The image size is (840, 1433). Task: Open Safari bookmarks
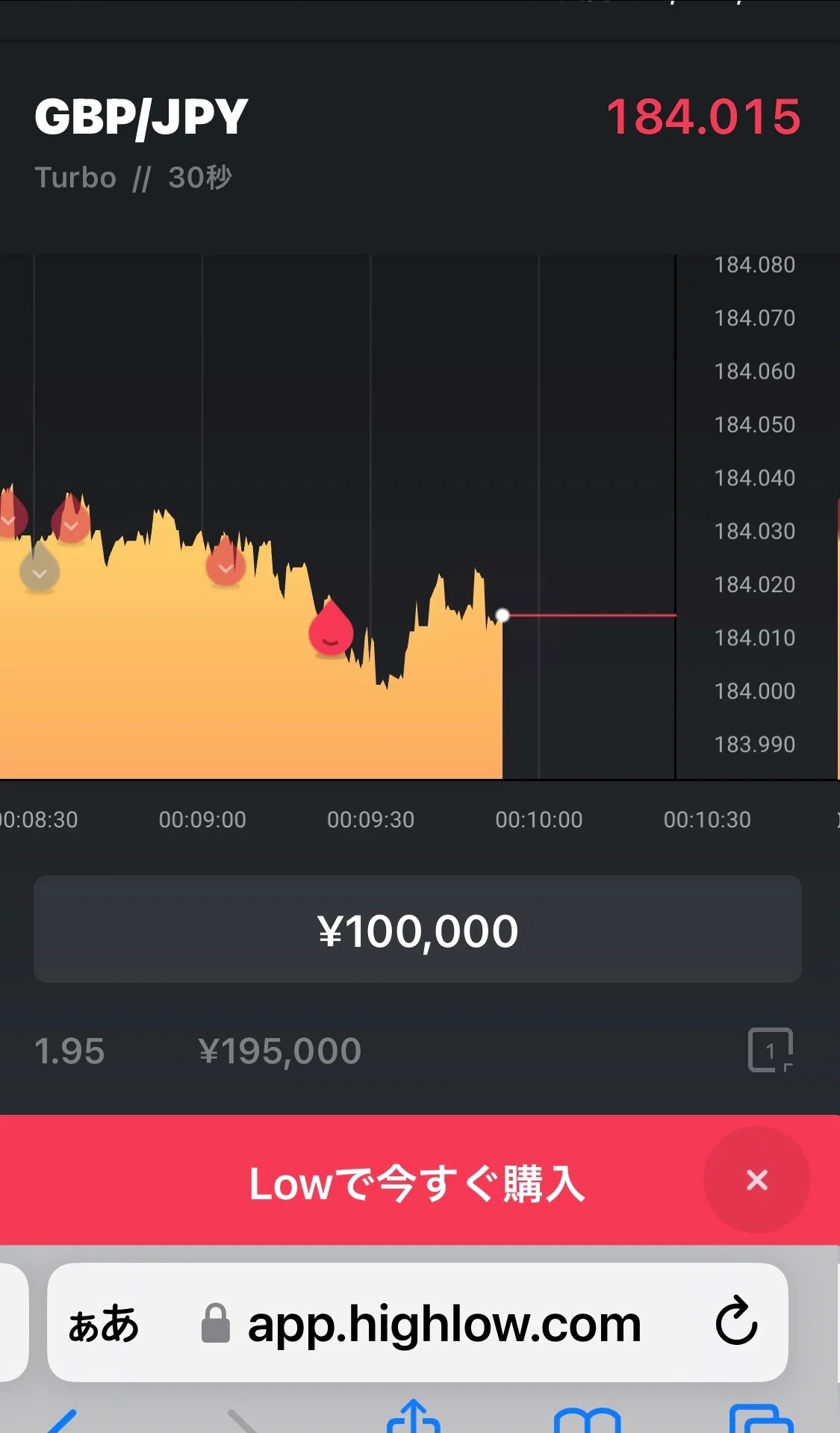tap(588, 1420)
